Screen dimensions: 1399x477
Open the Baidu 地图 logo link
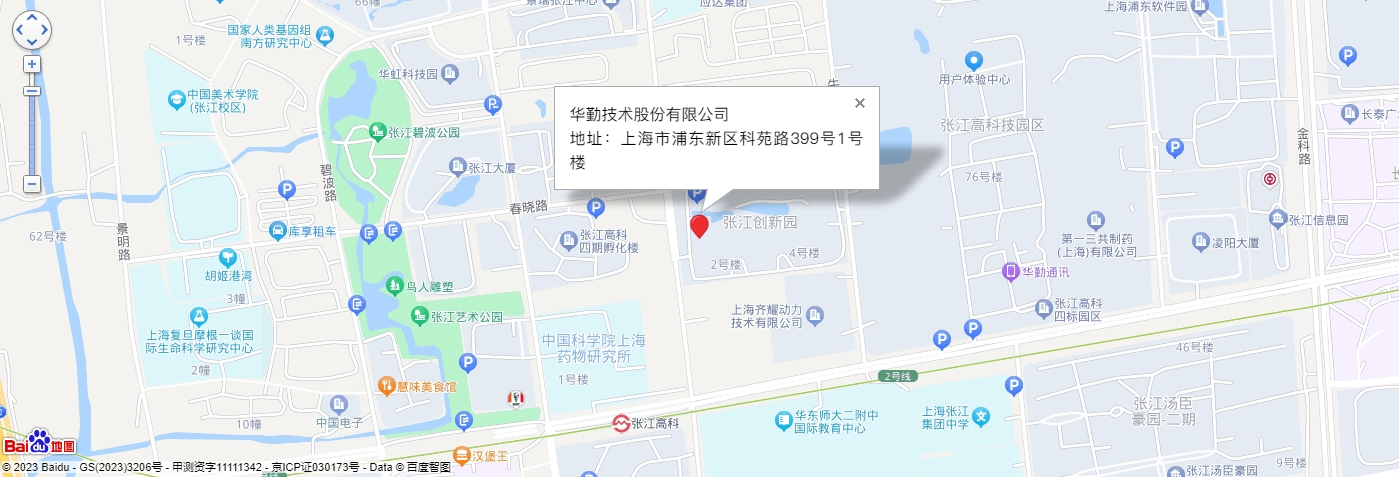click(x=40, y=442)
